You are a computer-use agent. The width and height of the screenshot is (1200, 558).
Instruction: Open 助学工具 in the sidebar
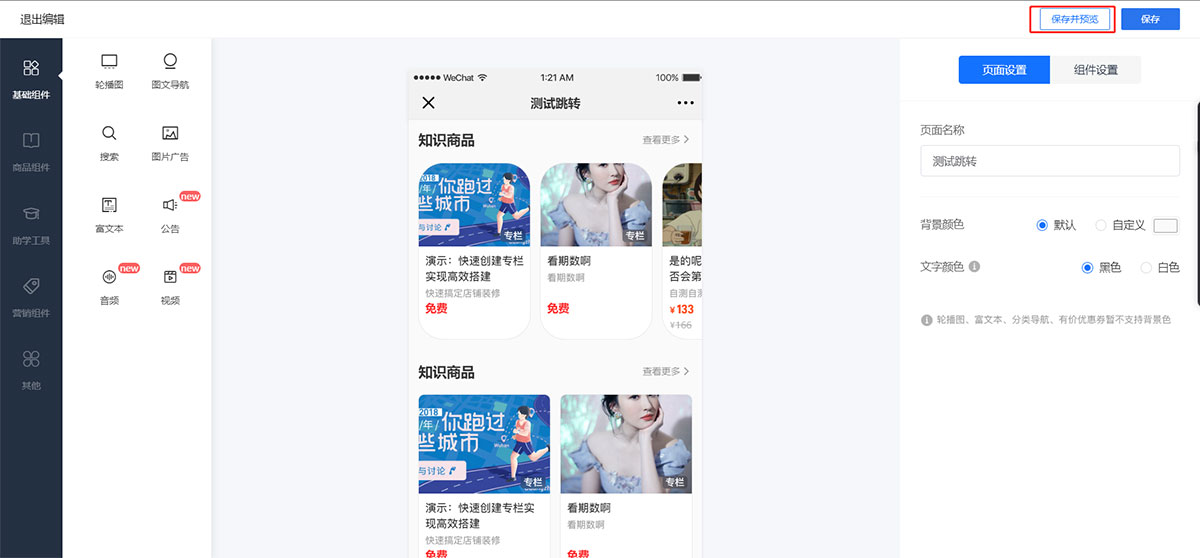point(31,223)
